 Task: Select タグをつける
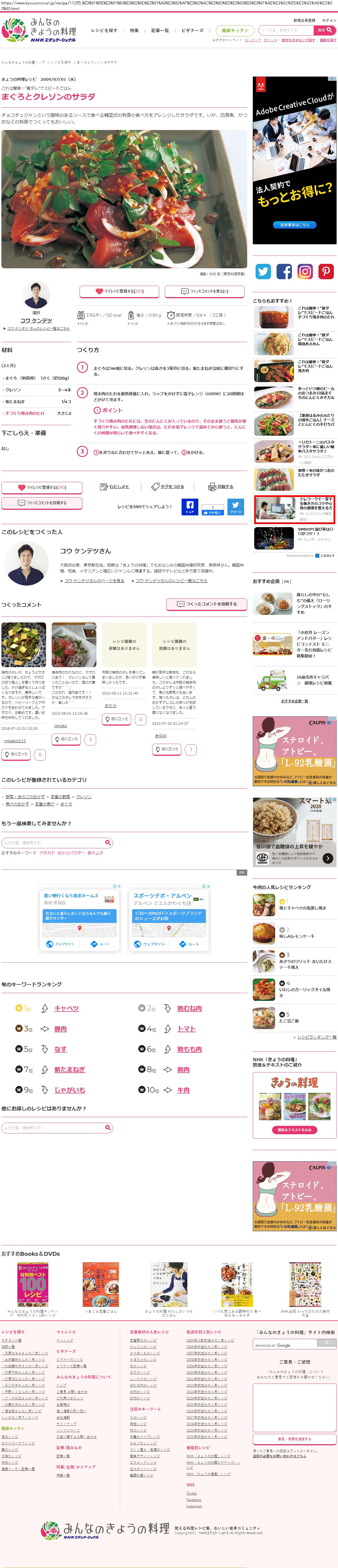pos(168,487)
